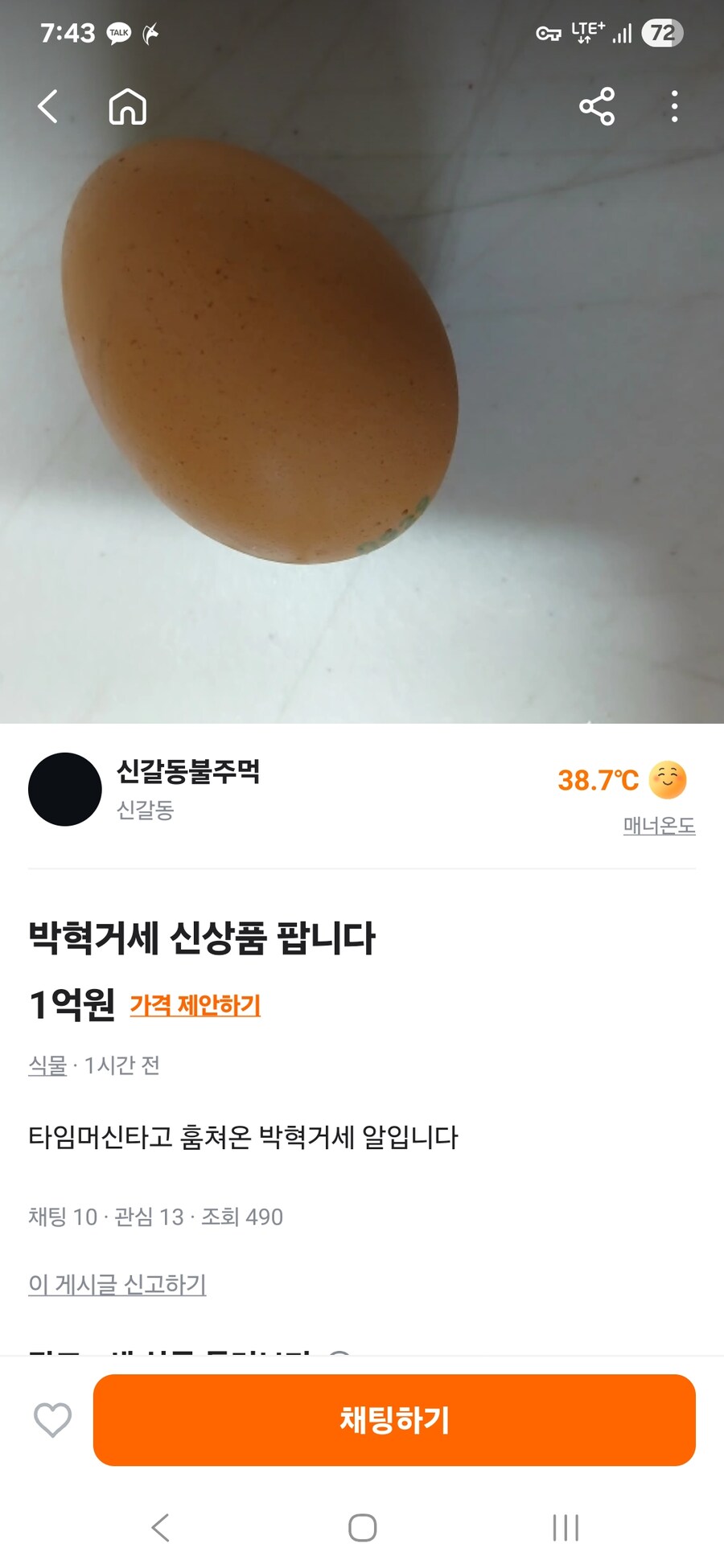Viewport: 724px width, 1568px height.
Task: Open the 식물 category link
Action: 47,1065
